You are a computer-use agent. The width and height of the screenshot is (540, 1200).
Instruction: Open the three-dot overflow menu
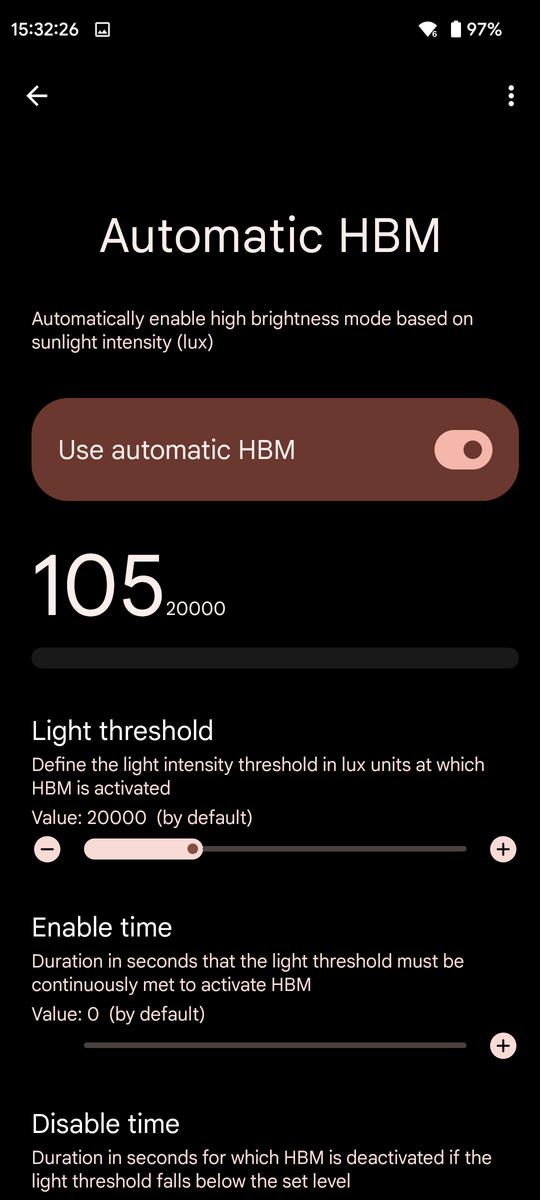[511, 96]
